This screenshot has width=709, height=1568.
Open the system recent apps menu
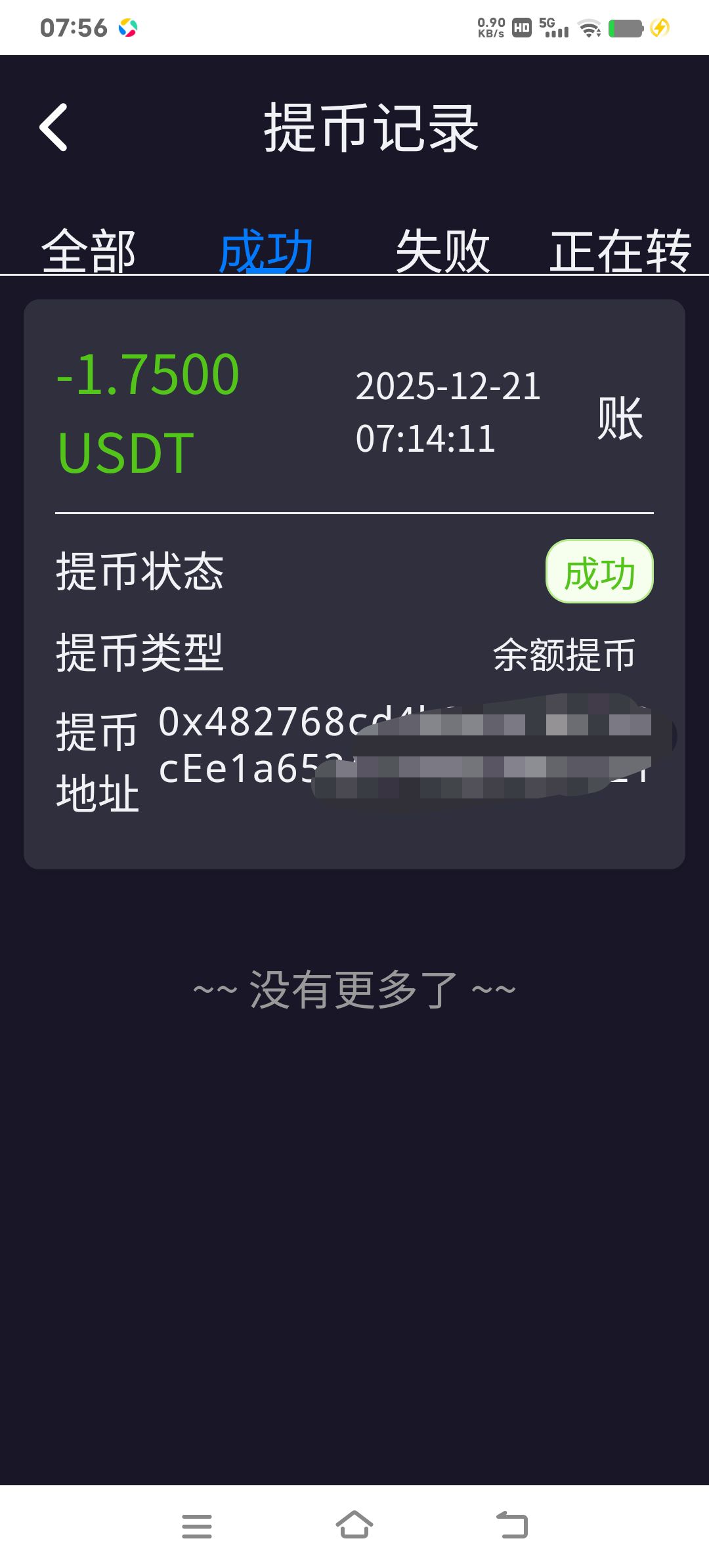point(197,1526)
